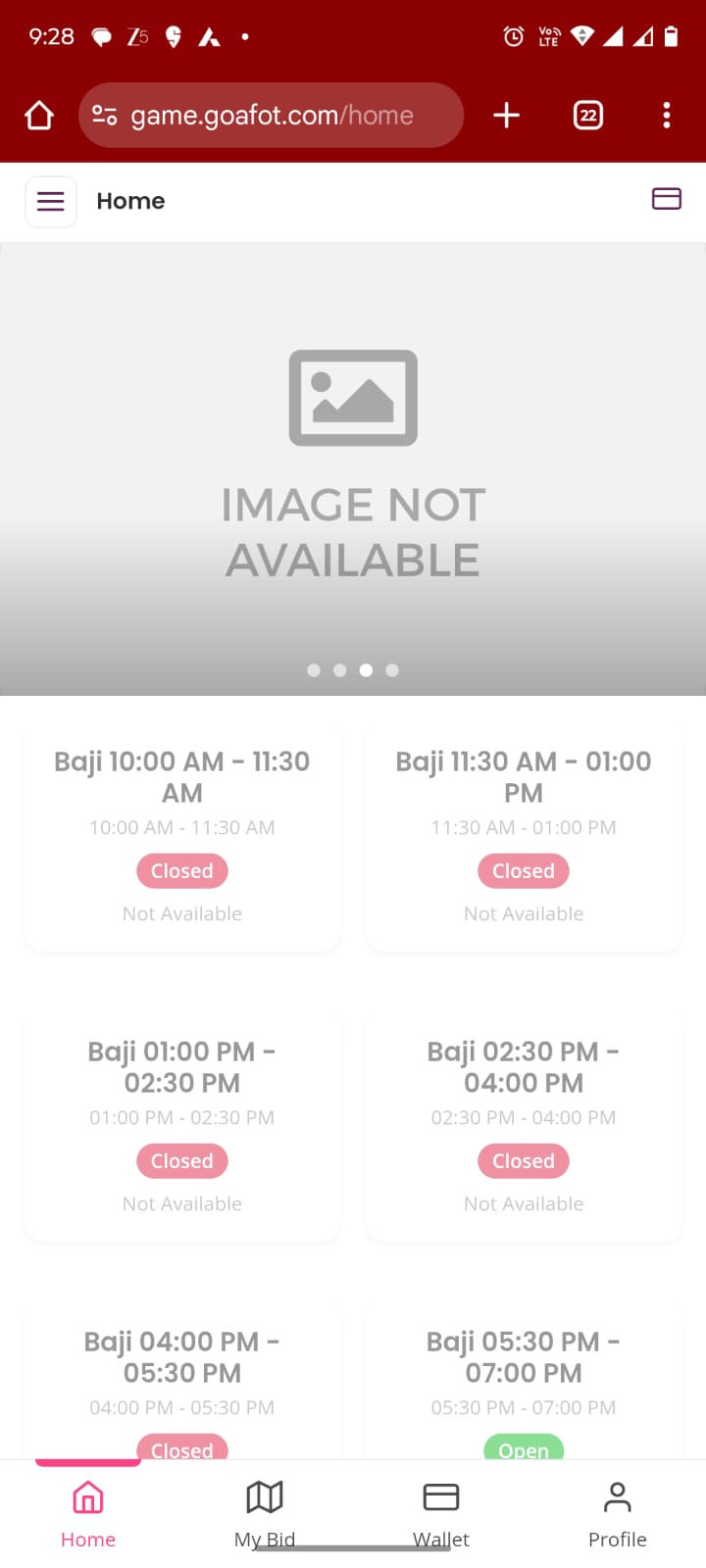This screenshot has width=706, height=1568.
Task: Open the browser tab switcher showing 22 tabs
Action: tap(587, 115)
